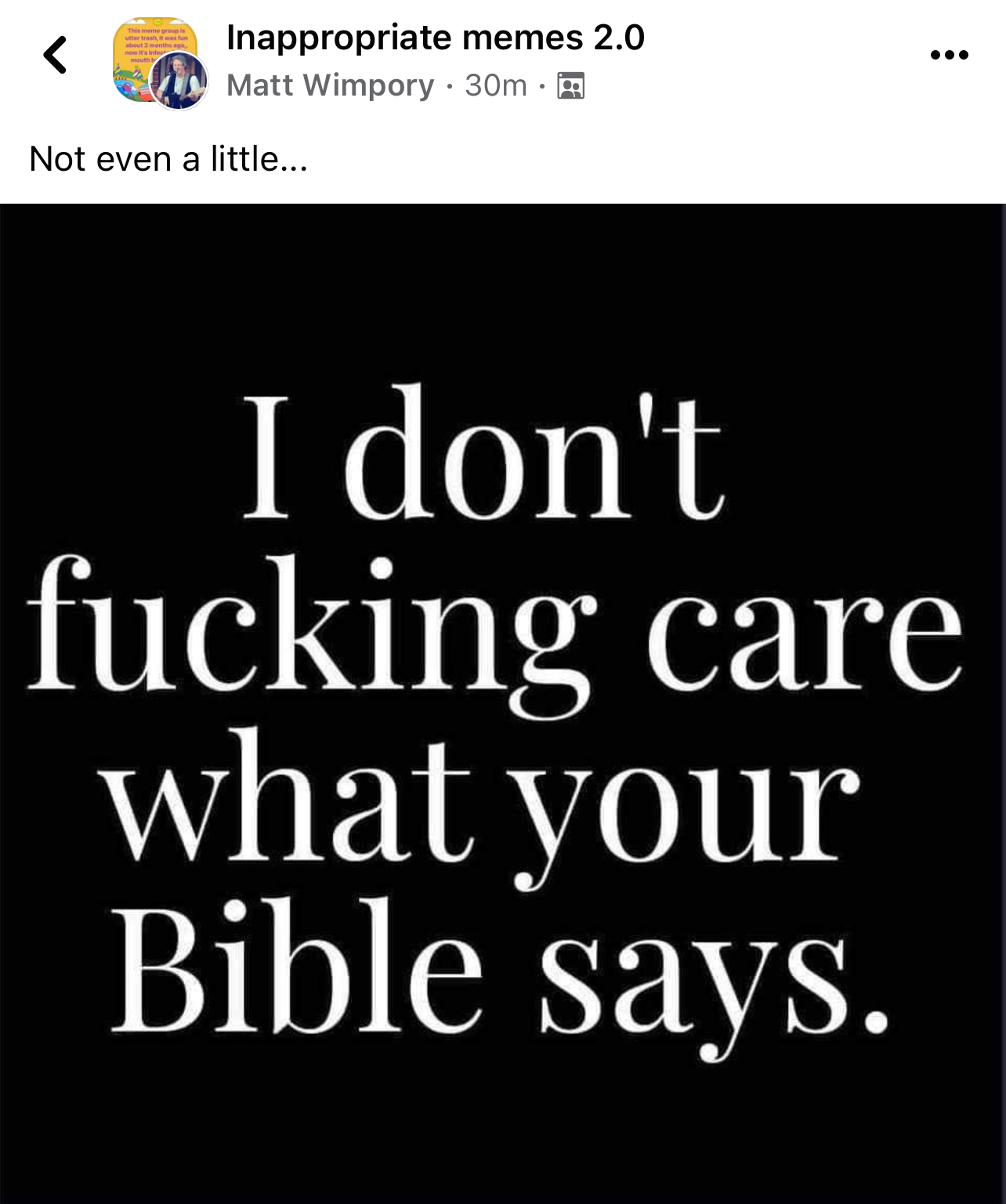This screenshot has height=1204, width=1006.
Task: Go back using the back arrow
Action: 55,56
